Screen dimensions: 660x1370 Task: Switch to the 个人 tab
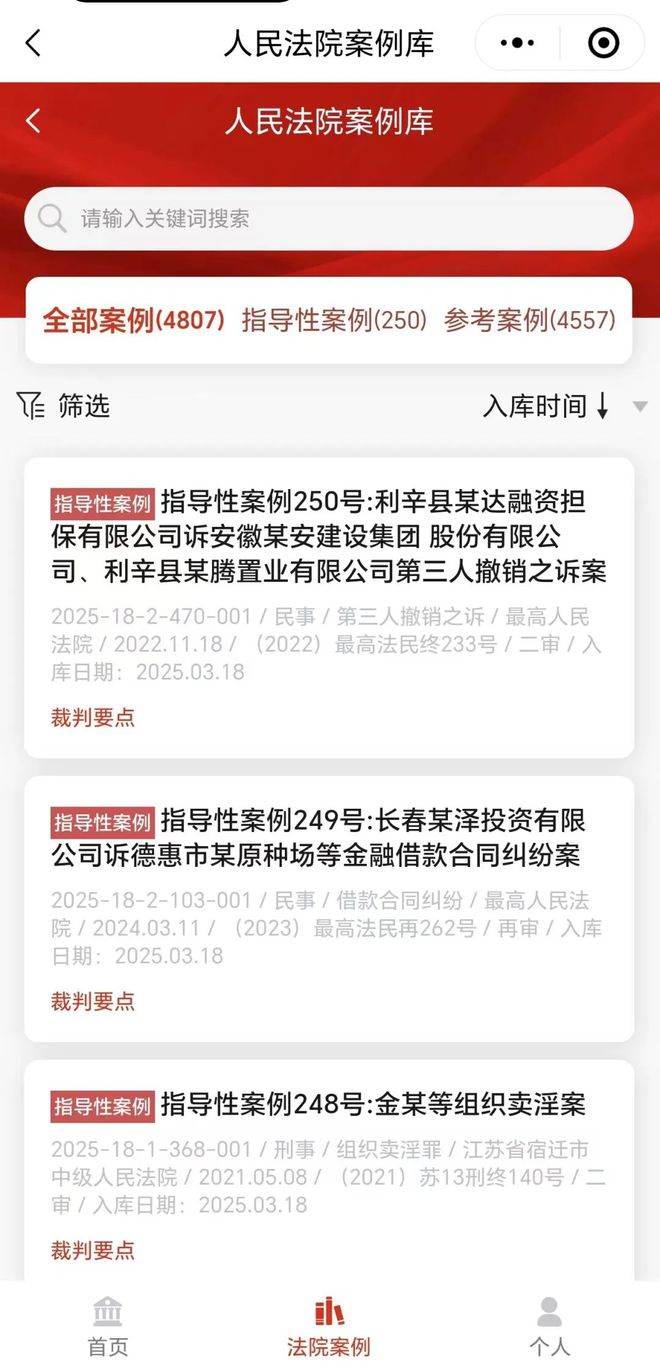549,1326
